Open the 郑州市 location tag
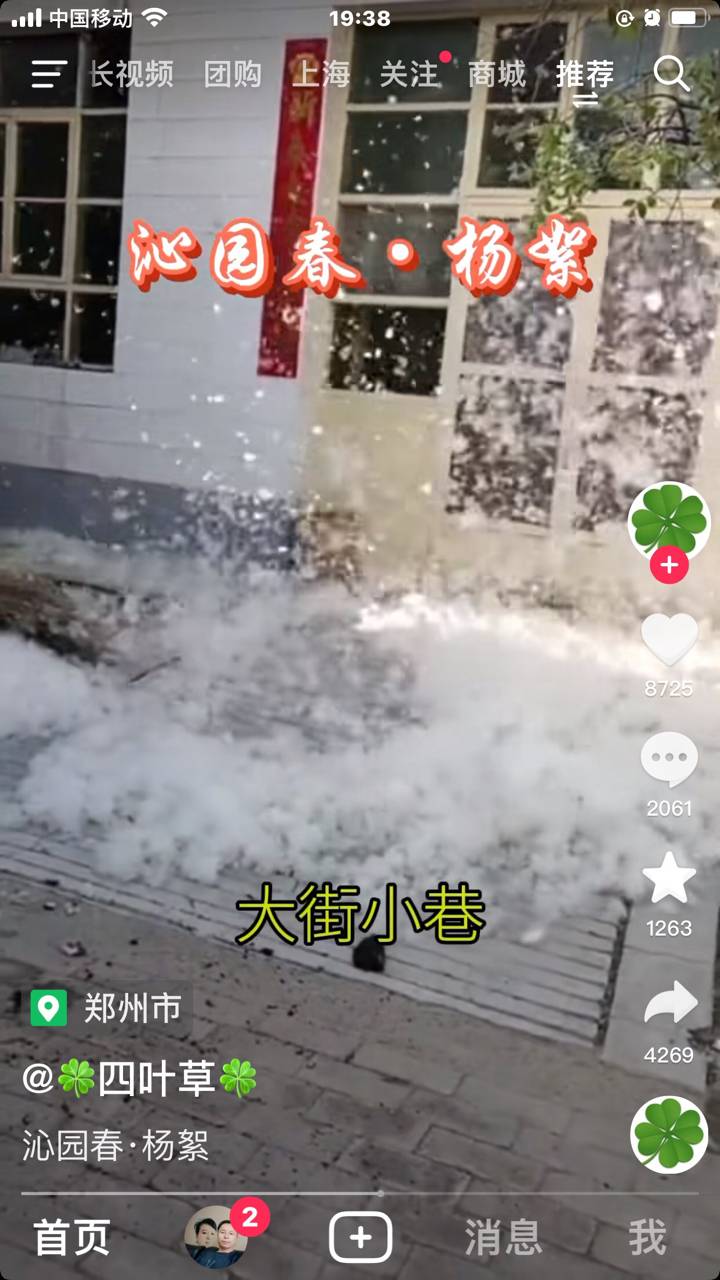This screenshot has width=720, height=1280. click(x=108, y=1008)
